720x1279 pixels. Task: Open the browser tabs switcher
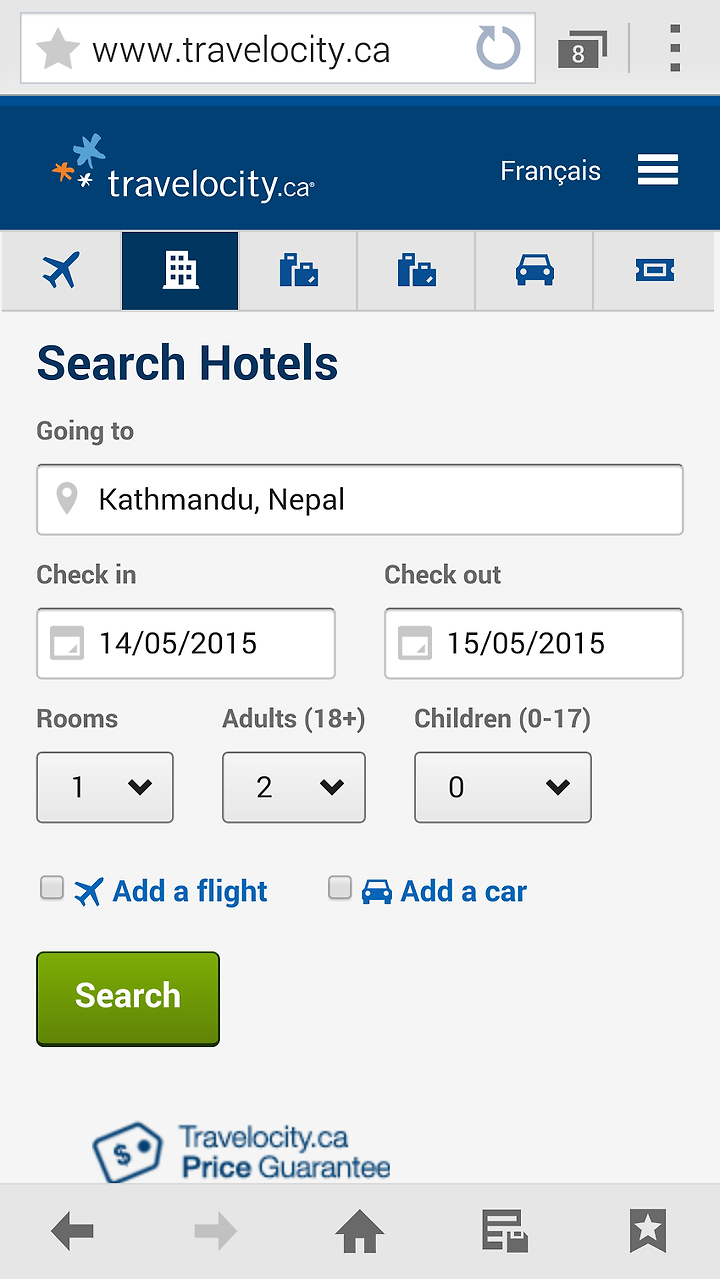(x=582, y=49)
